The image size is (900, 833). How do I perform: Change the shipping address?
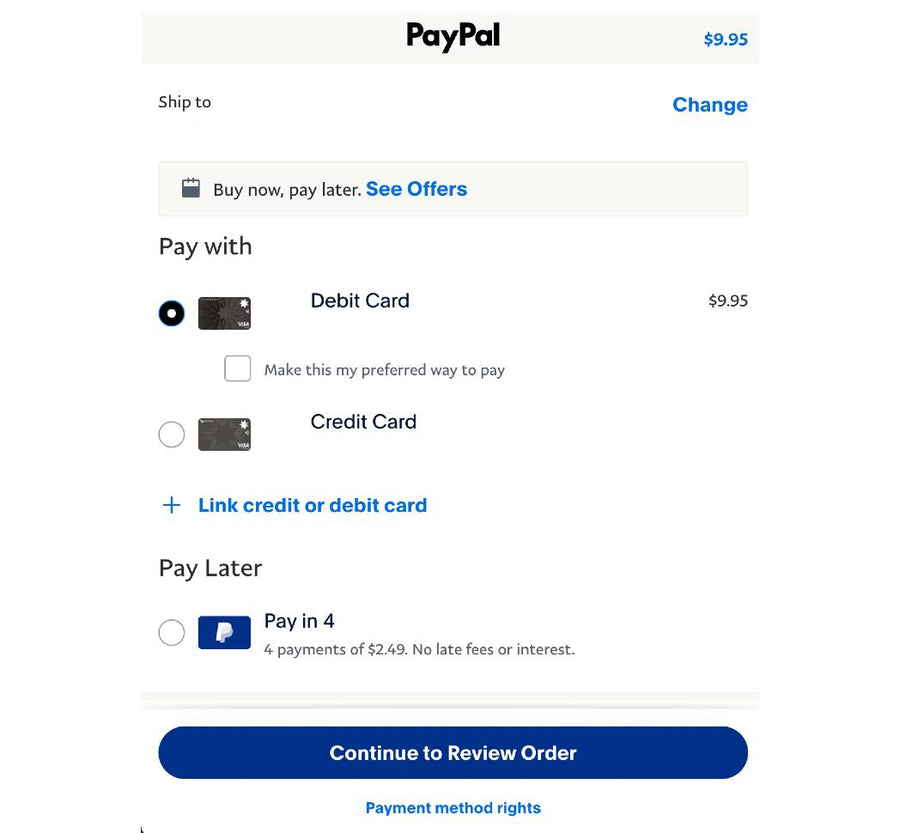709,105
